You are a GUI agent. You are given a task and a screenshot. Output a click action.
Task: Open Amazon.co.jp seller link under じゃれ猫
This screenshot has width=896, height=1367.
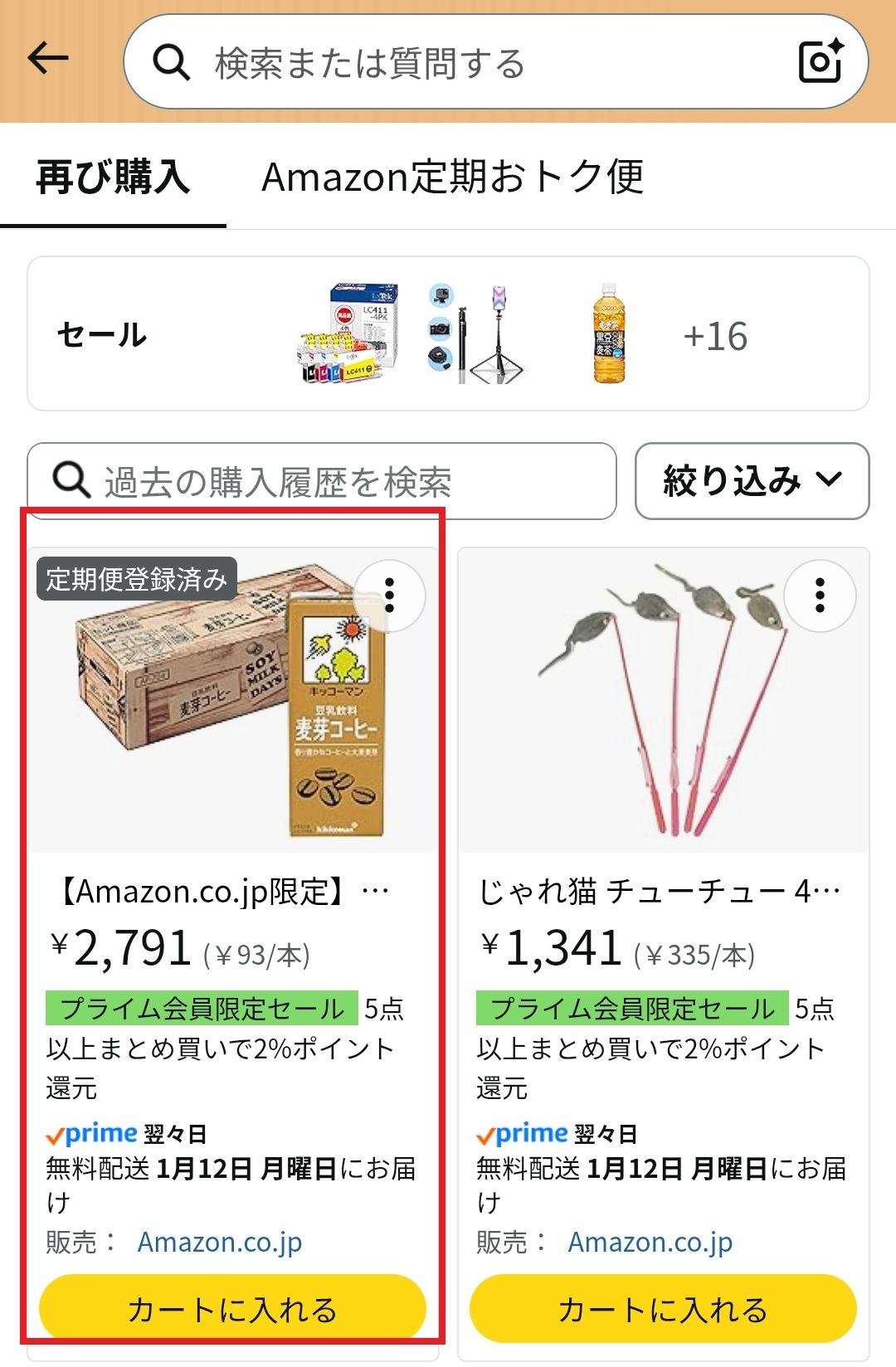[x=650, y=1243]
